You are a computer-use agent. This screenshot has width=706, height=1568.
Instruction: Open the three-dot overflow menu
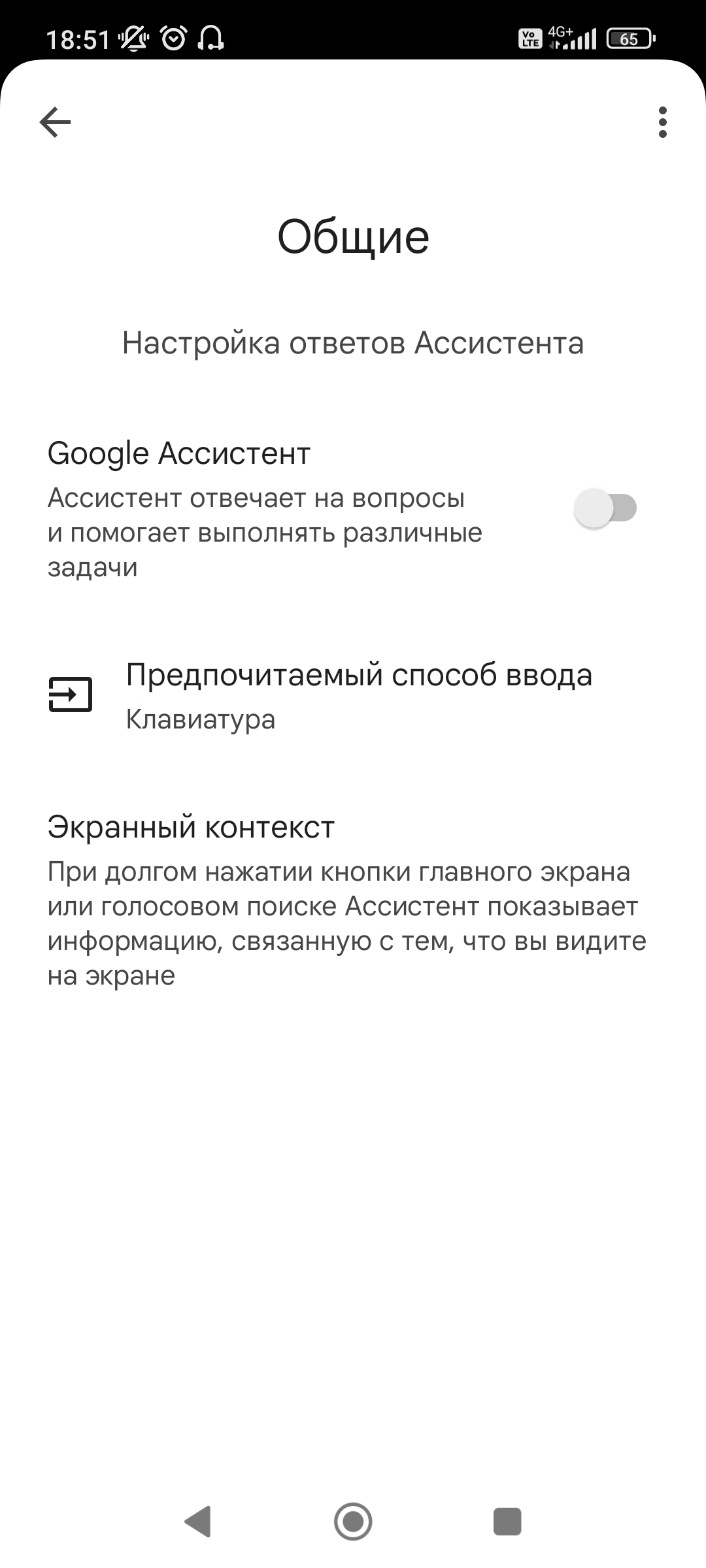pyautogui.click(x=662, y=122)
